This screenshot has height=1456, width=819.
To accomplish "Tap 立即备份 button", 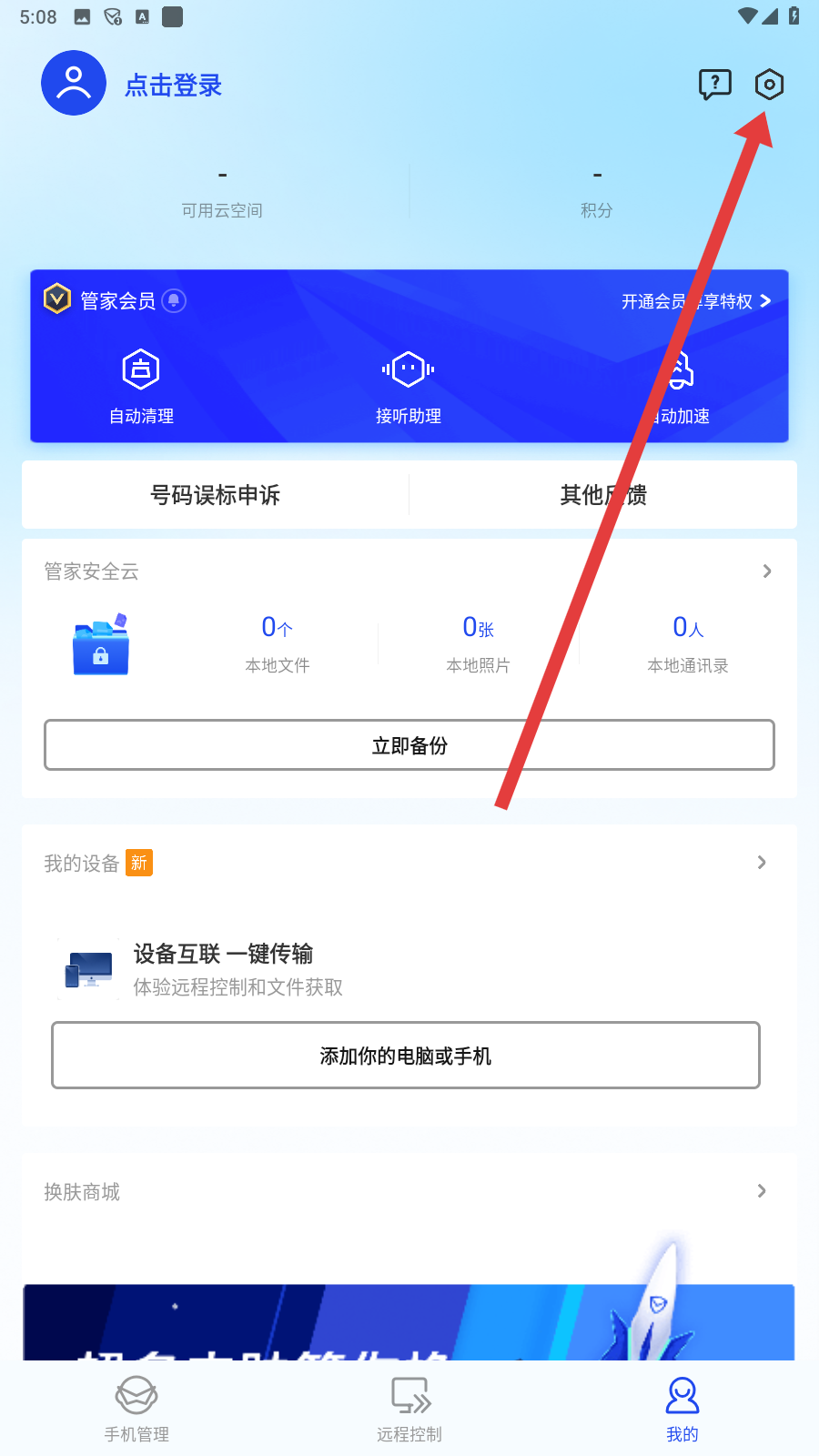I will pos(409,745).
